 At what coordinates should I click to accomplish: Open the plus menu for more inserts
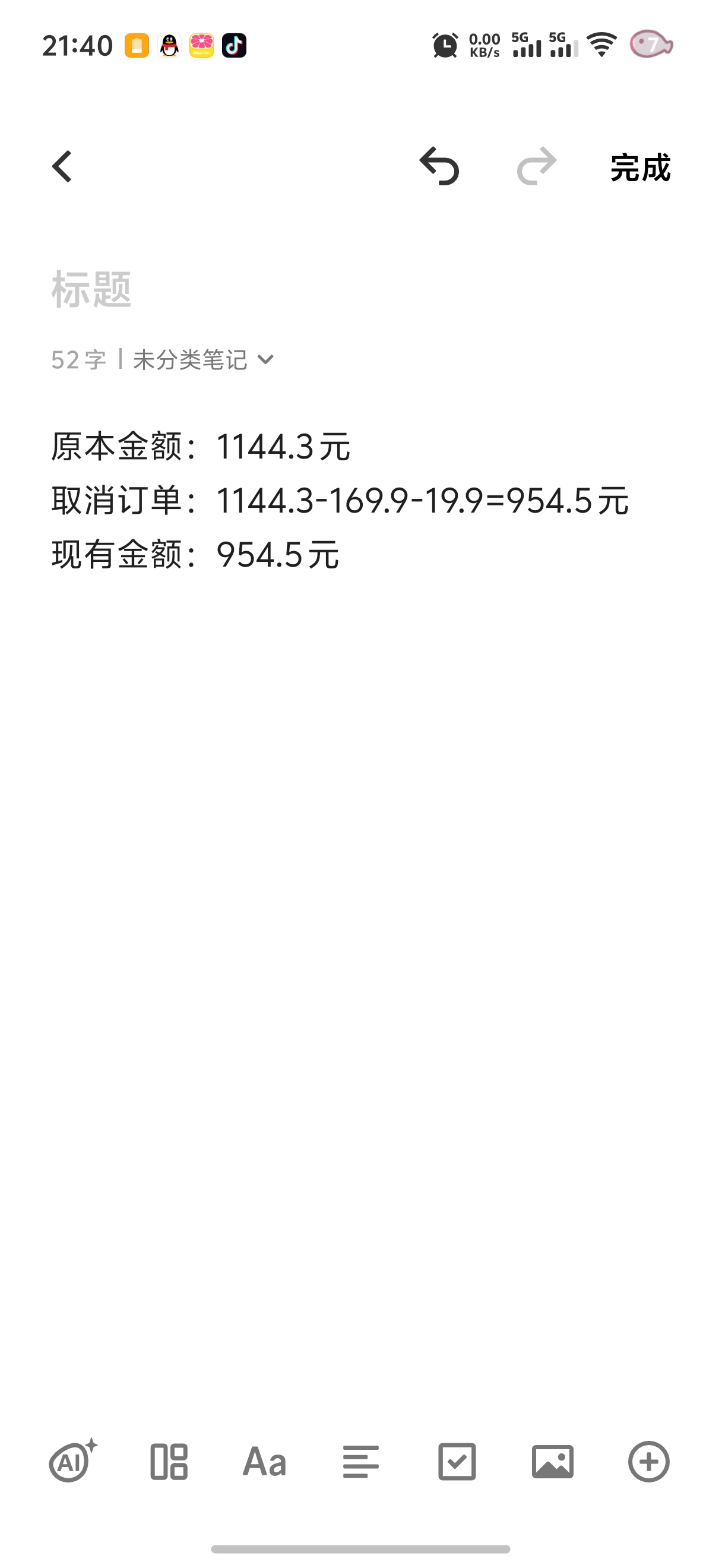648,1462
